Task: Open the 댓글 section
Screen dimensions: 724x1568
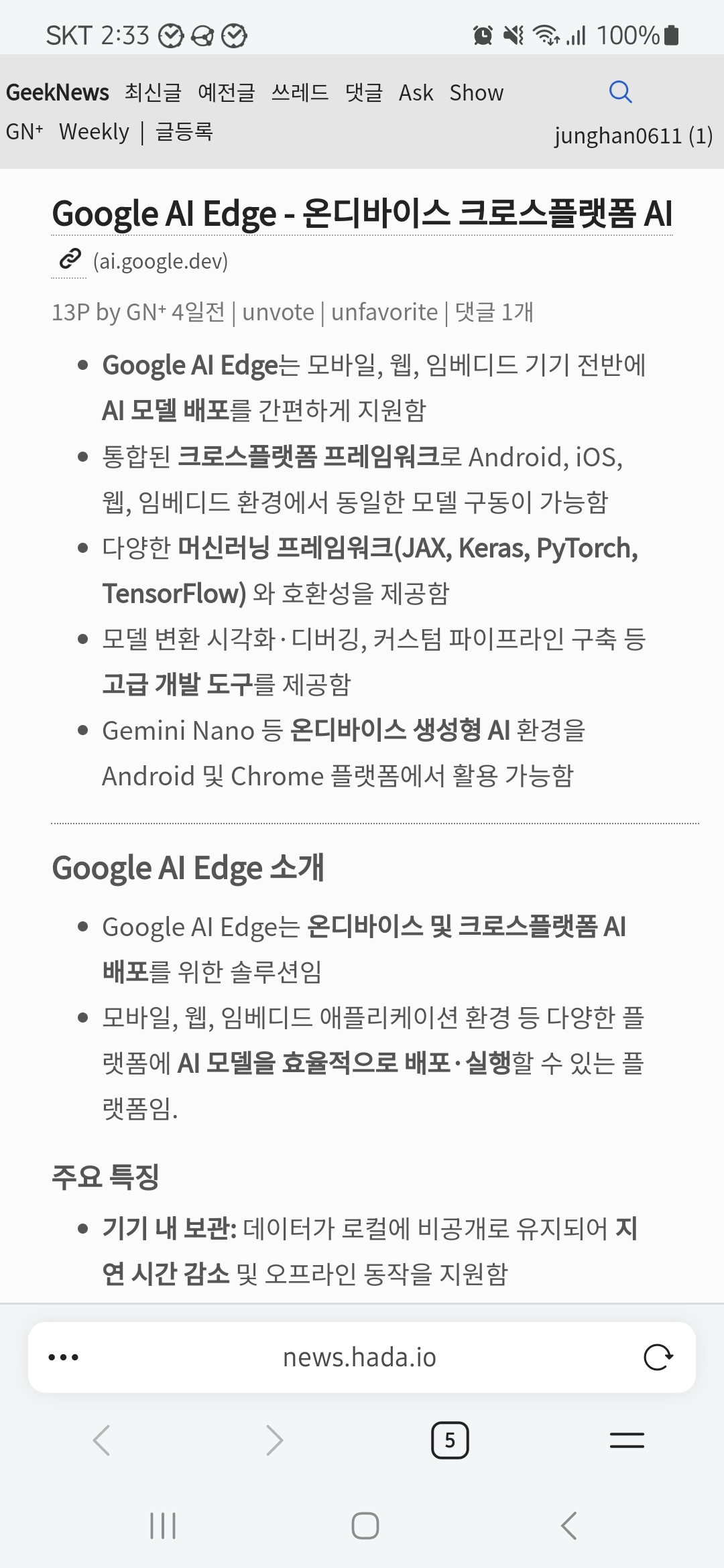Action: 364,92
